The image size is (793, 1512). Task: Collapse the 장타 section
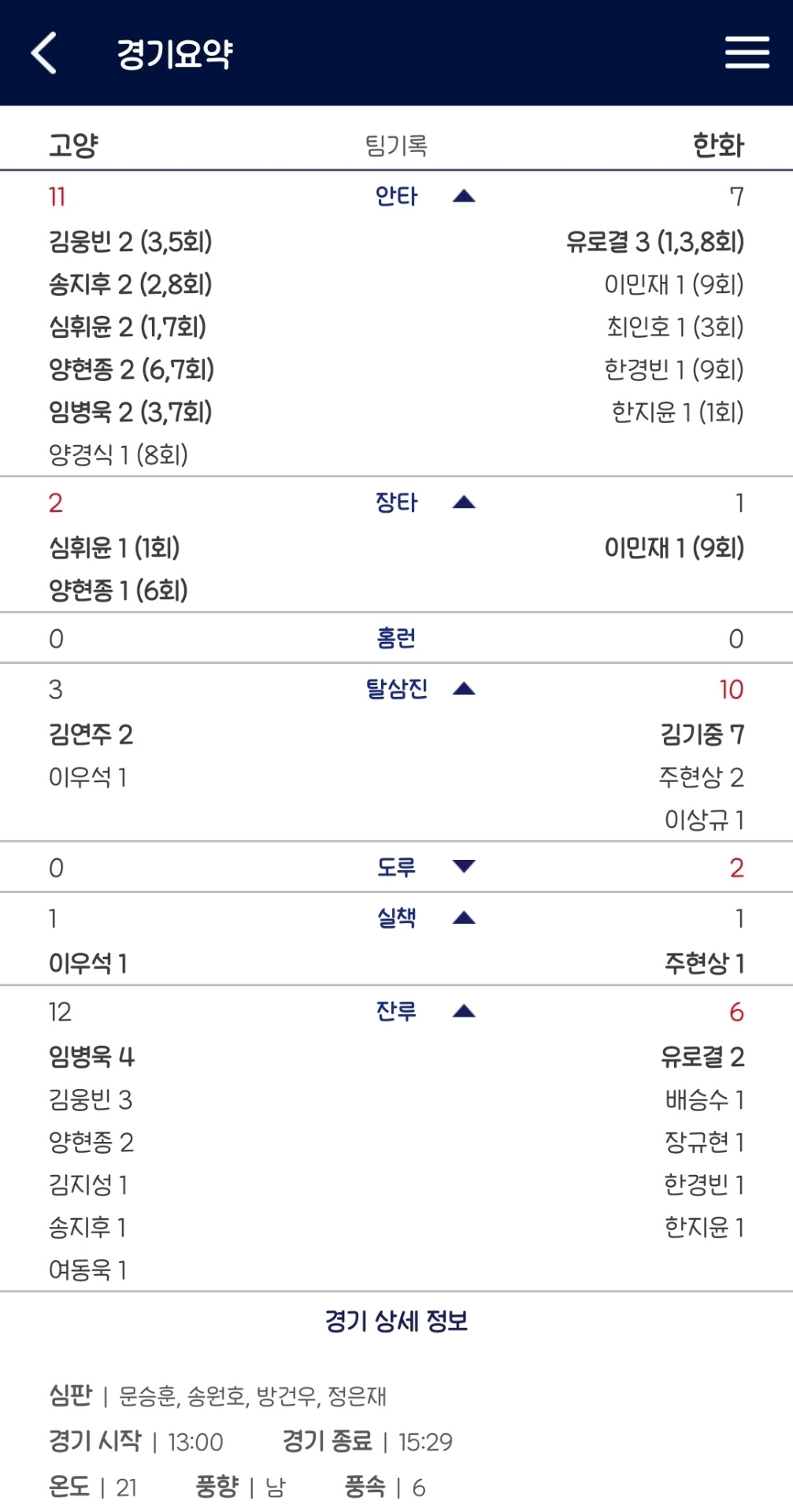pyautogui.click(x=464, y=502)
